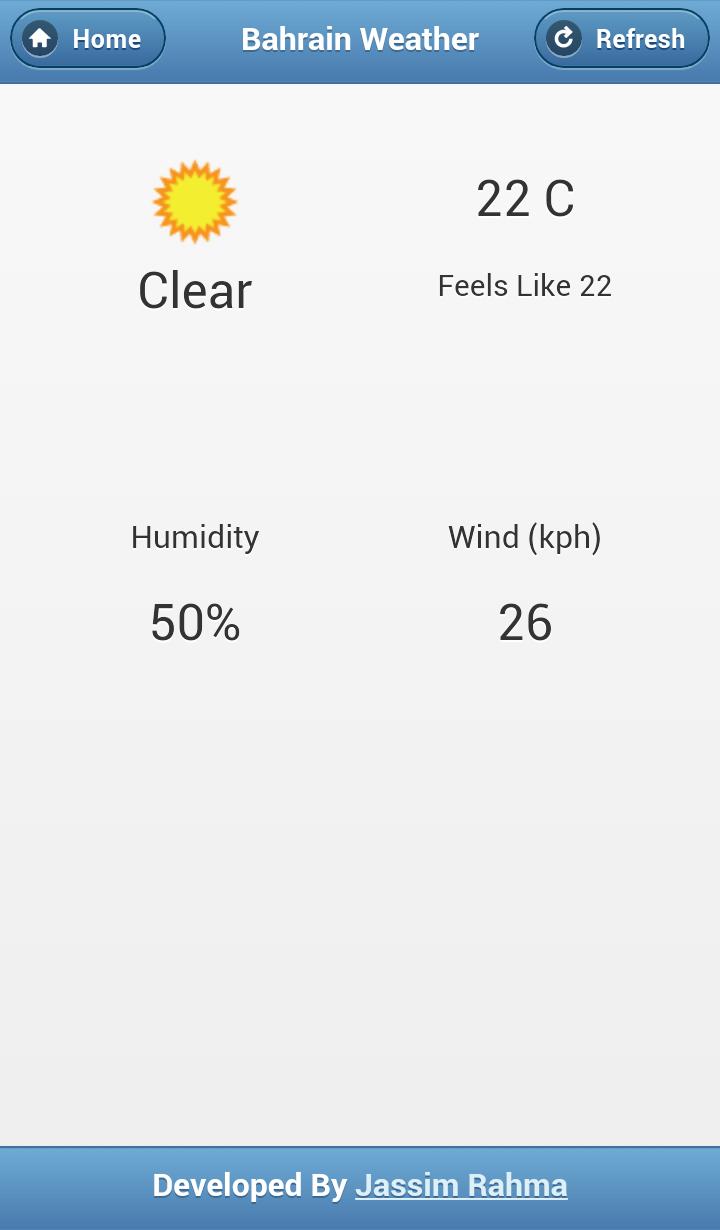The width and height of the screenshot is (720, 1230).
Task: Open the Jassim Rahma developer link
Action: point(461,1186)
